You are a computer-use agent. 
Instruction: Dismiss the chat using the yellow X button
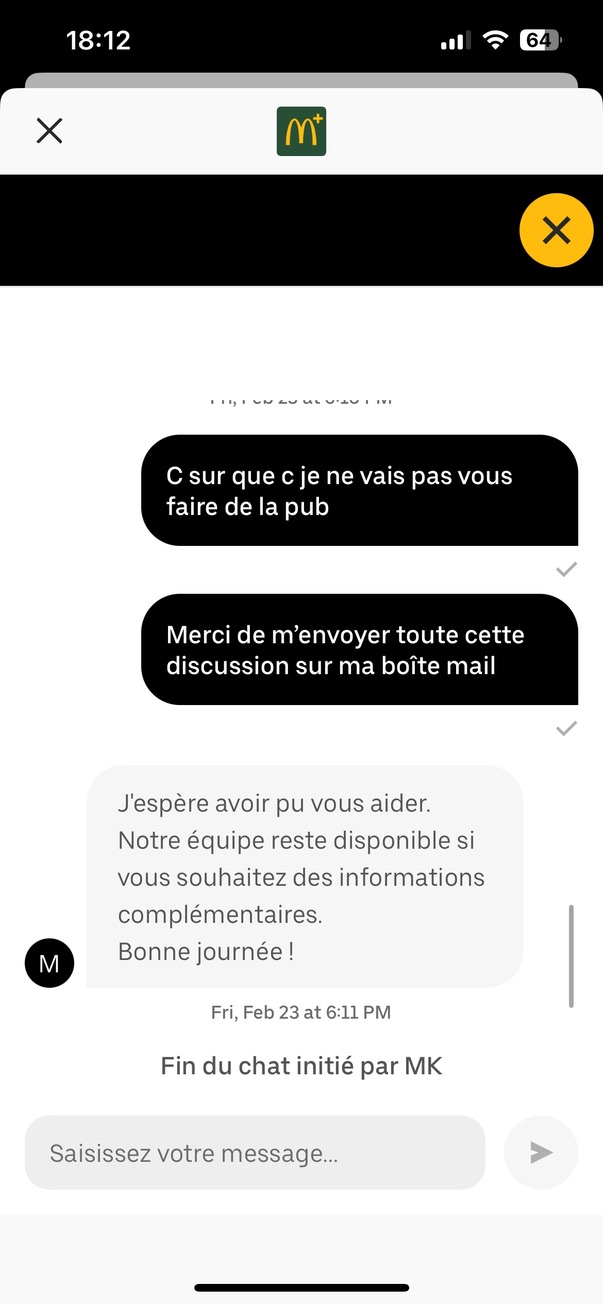[556, 231]
